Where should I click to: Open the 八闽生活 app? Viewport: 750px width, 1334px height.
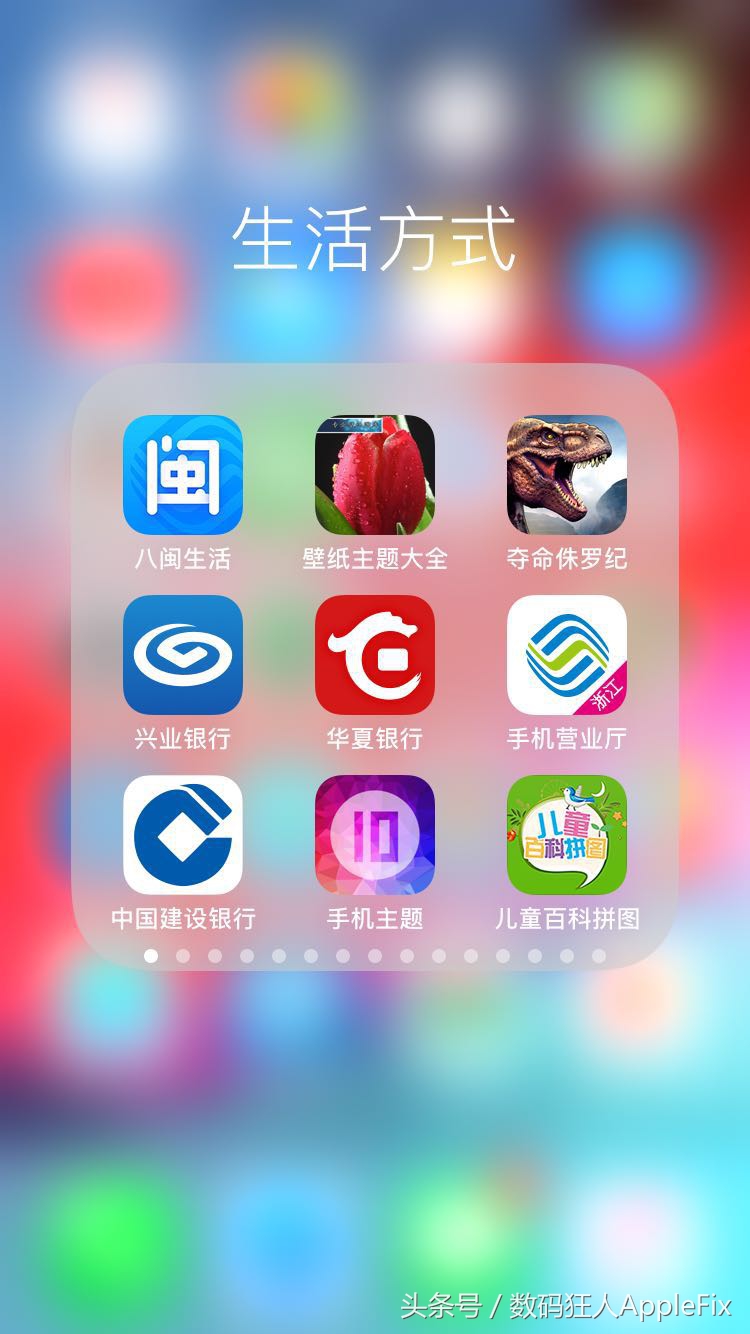[x=182, y=477]
